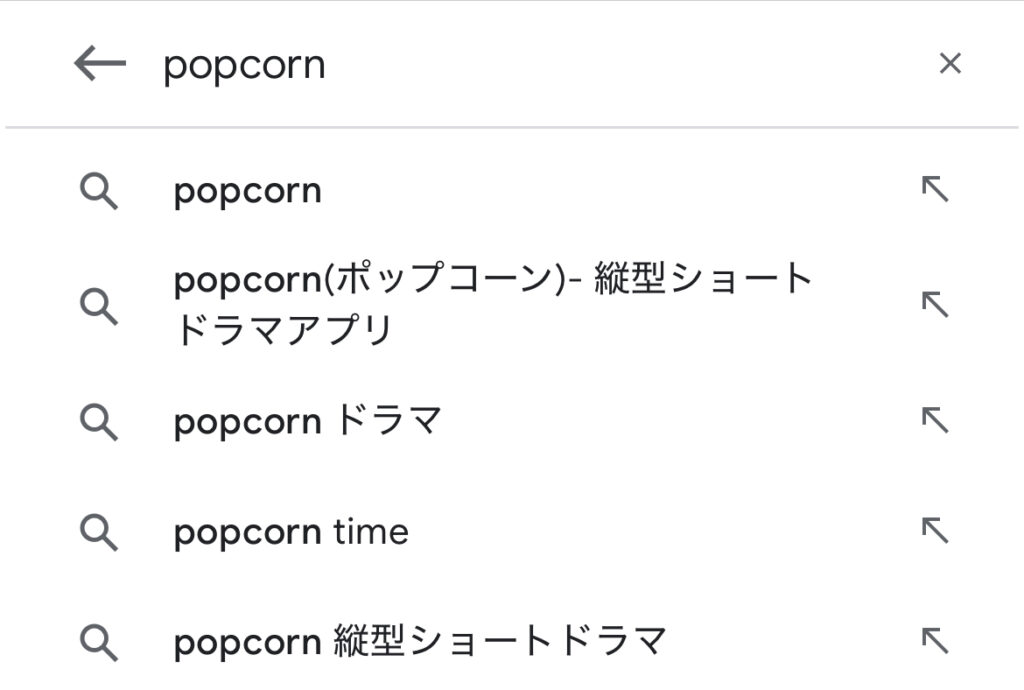1024x690 pixels.
Task: Pick the "popcorn 縦型ショートドラマ" suggestion
Action: click(x=419, y=641)
